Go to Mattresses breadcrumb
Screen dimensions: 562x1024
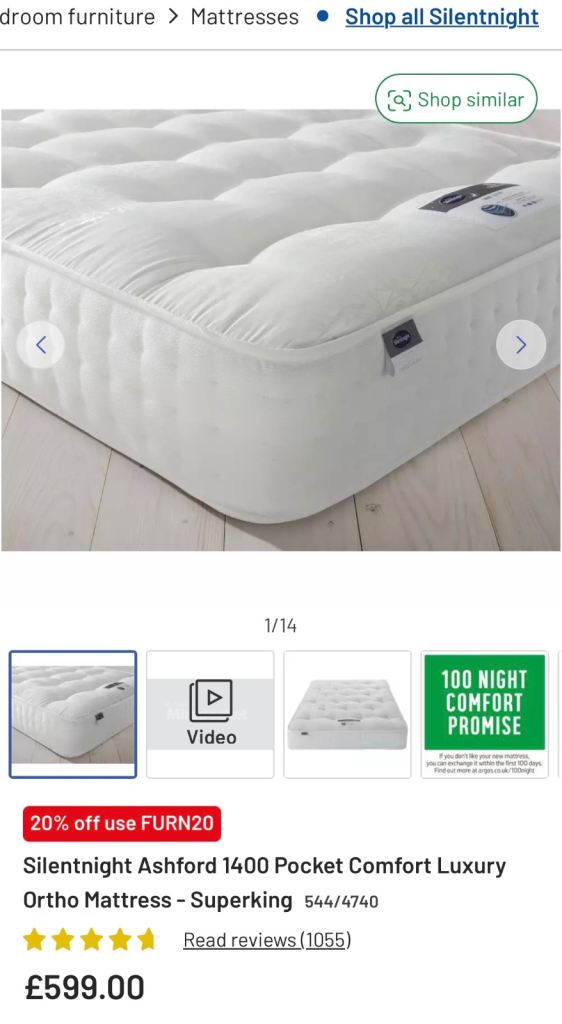pyautogui.click(x=245, y=17)
